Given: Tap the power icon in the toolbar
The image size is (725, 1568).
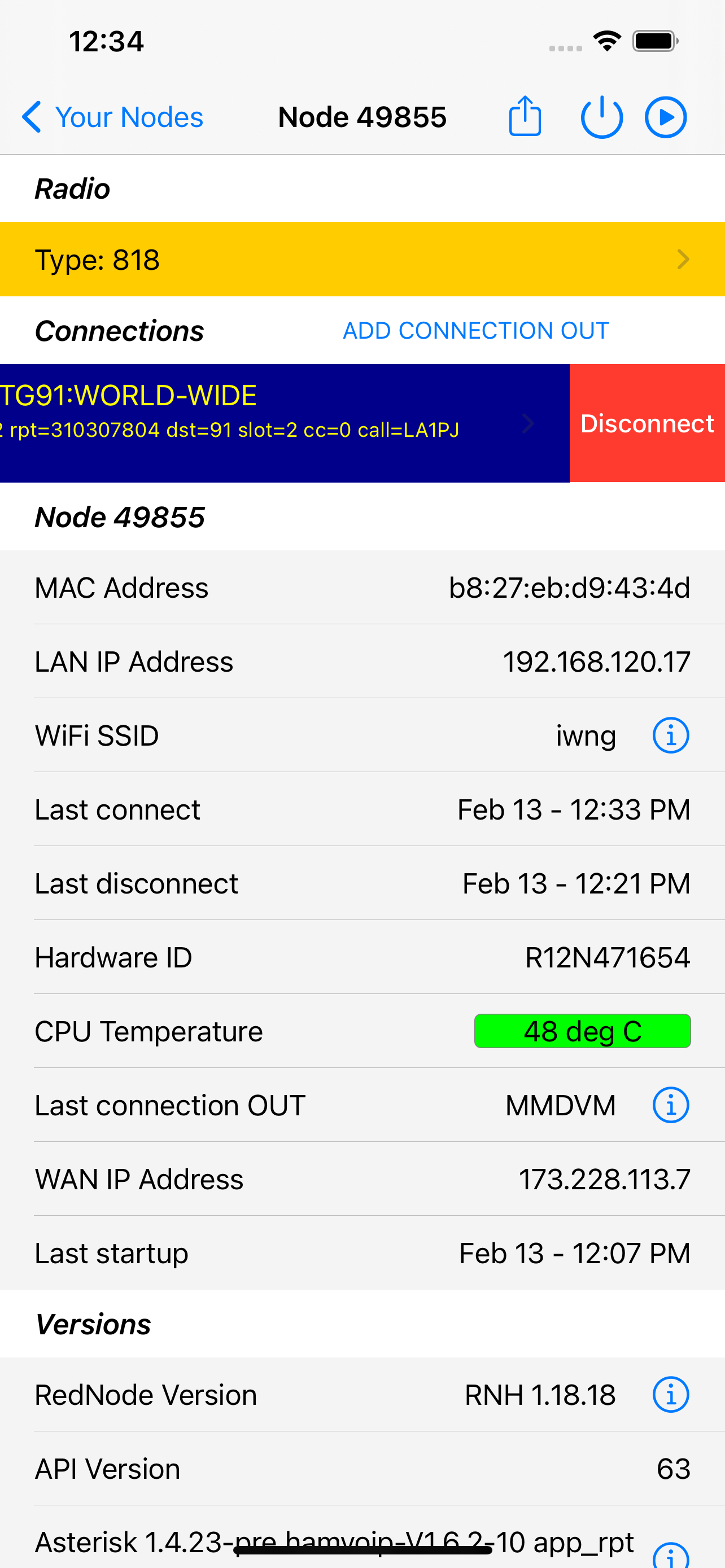Looking at the screenshot, I should (601, 117).
